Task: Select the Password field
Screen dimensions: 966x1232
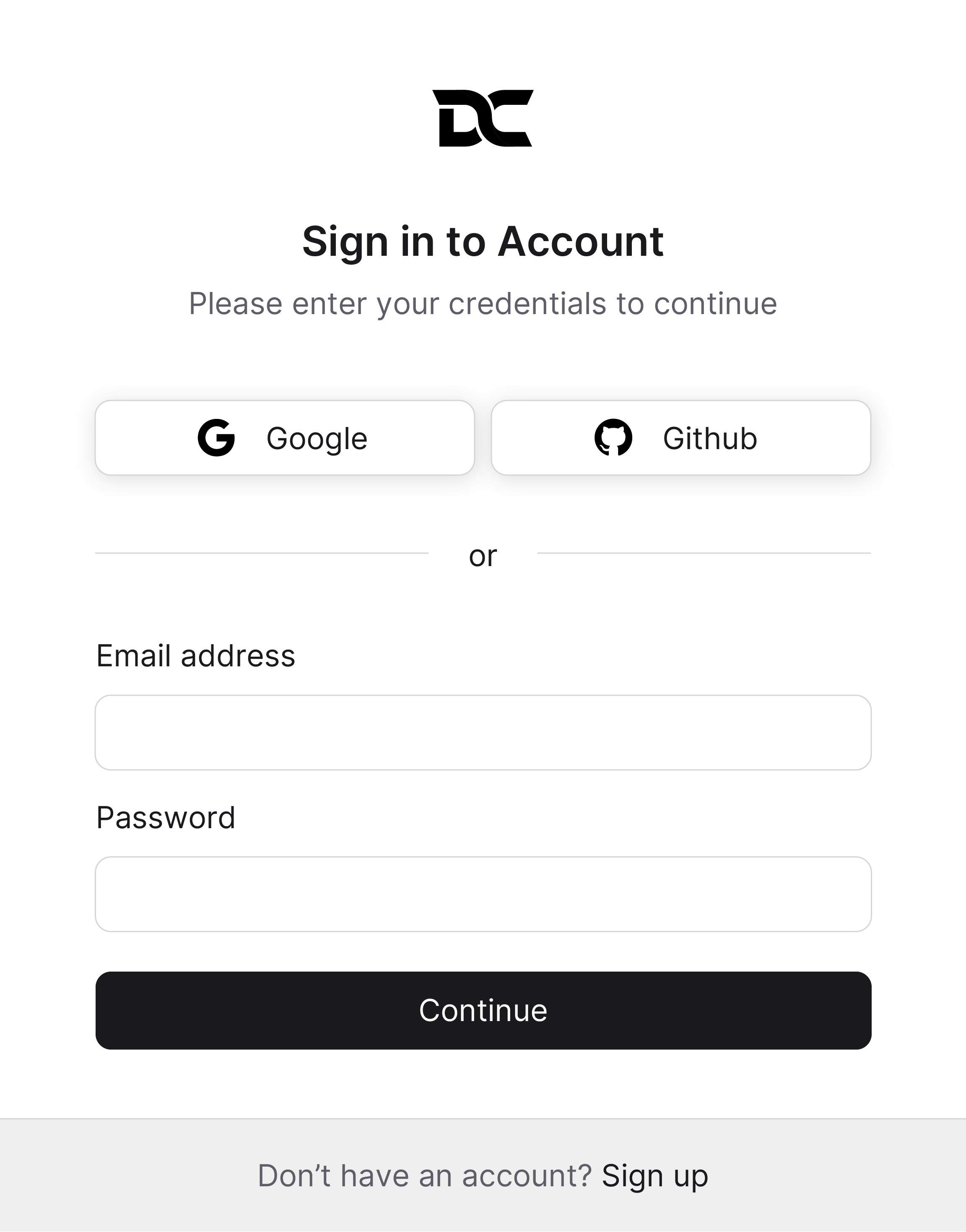Action: (483, 894)
